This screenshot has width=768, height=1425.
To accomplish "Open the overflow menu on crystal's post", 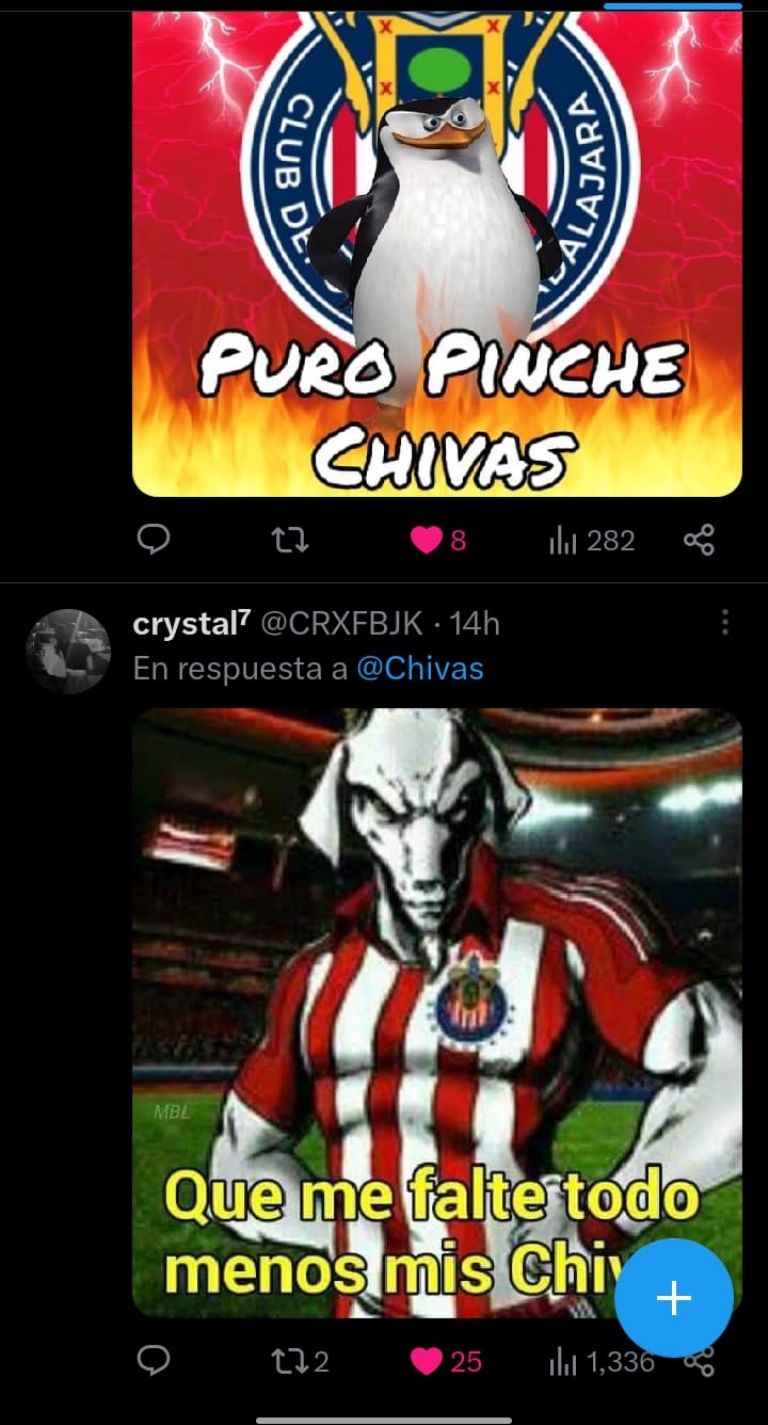I will [725, 623].
